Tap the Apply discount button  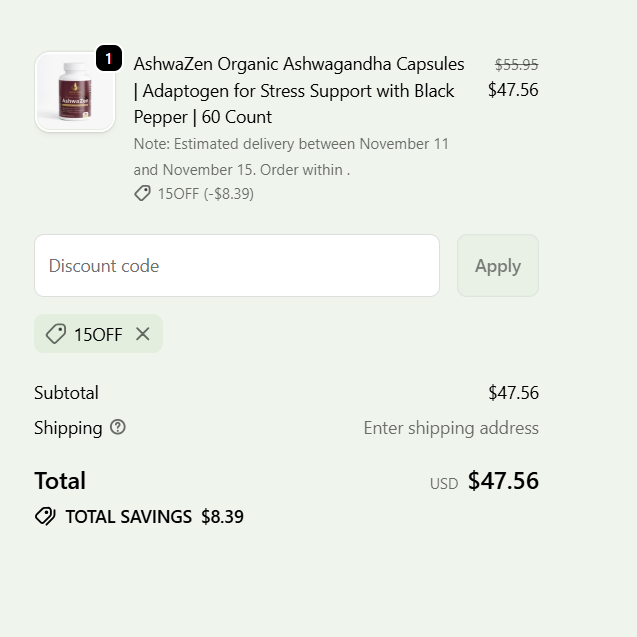(x=497, y=266)
